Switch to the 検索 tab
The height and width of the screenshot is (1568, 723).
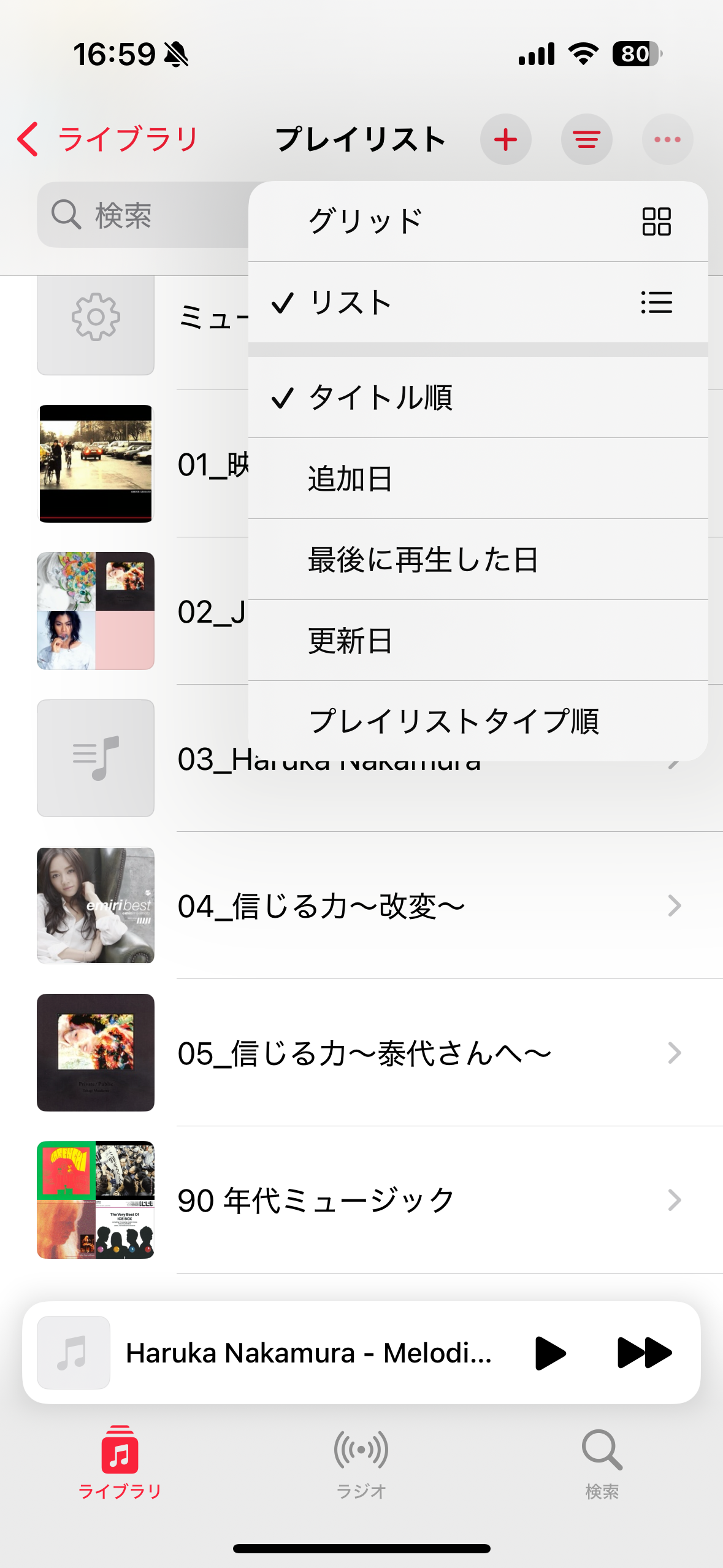[x=602, y=1463]
